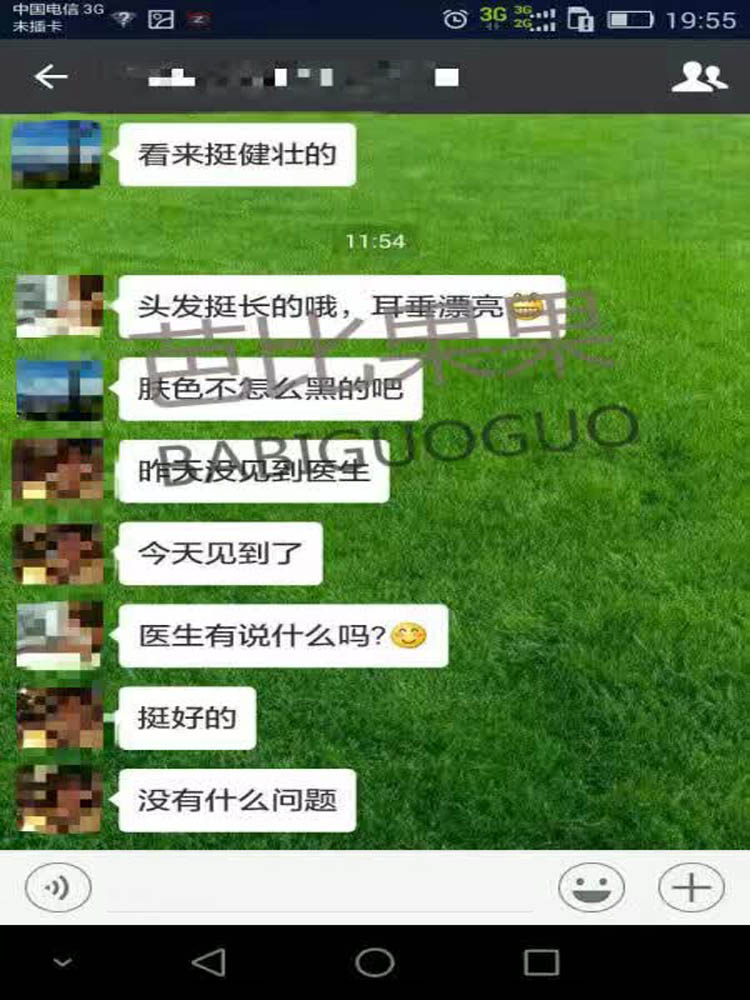This screenshot has width=750, height=1000.
Task: Open avatar beside message 没有什么问题
Action: [x=59, y=799]
